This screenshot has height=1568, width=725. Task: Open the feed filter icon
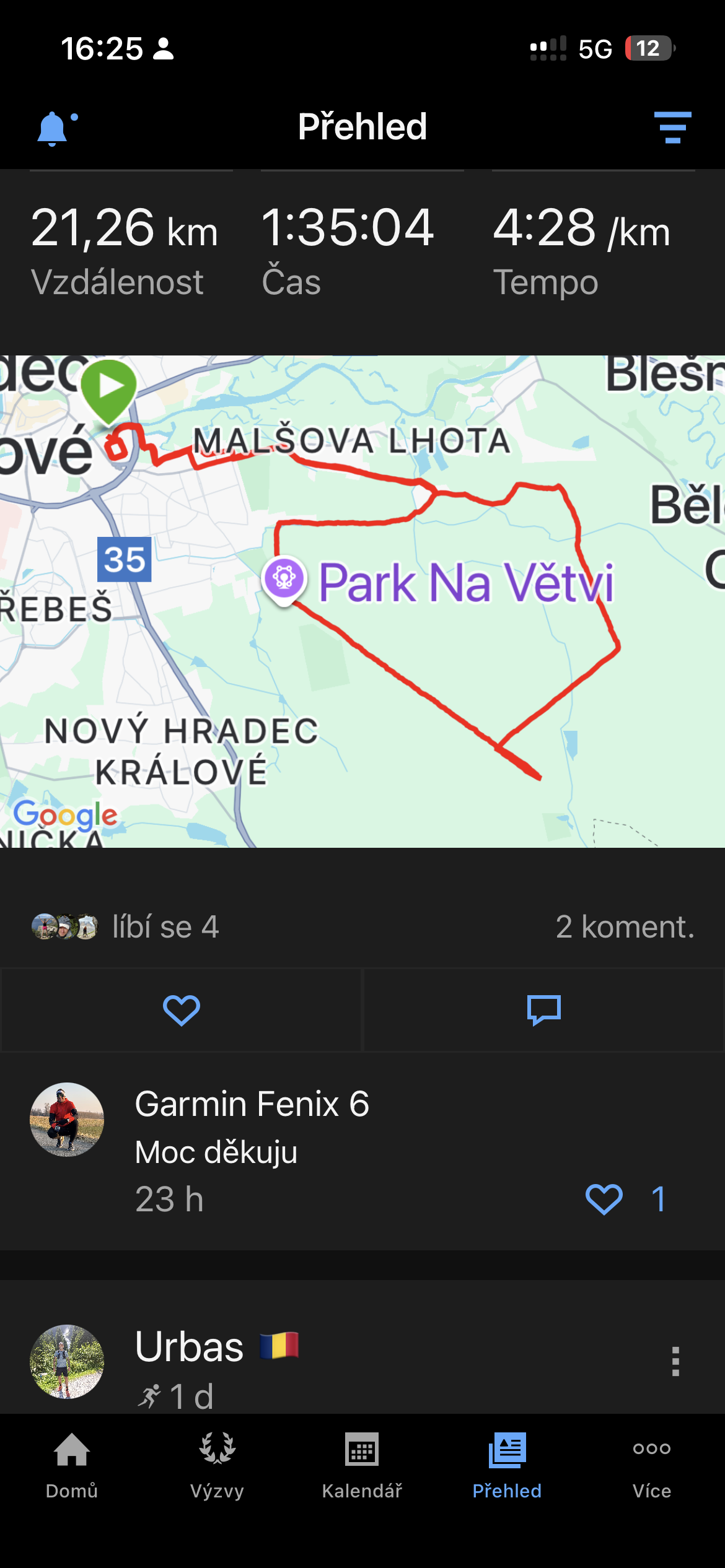[x=672, y=128]
